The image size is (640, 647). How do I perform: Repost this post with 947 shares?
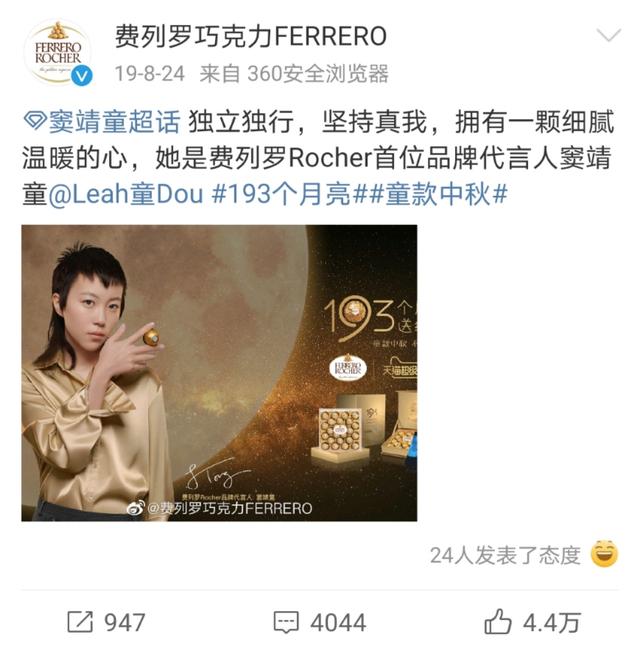[106, 622]
